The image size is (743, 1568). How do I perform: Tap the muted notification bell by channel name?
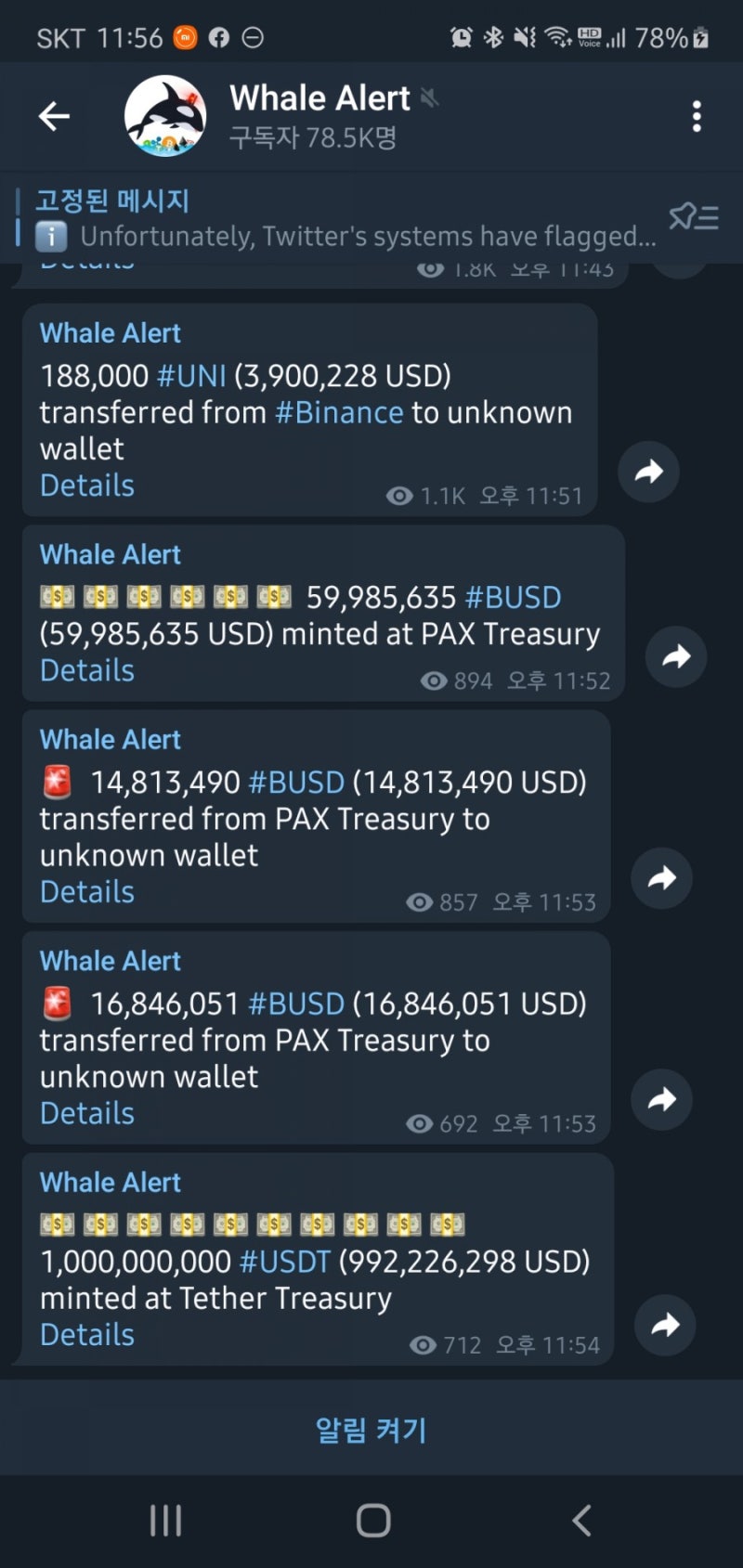430,97
